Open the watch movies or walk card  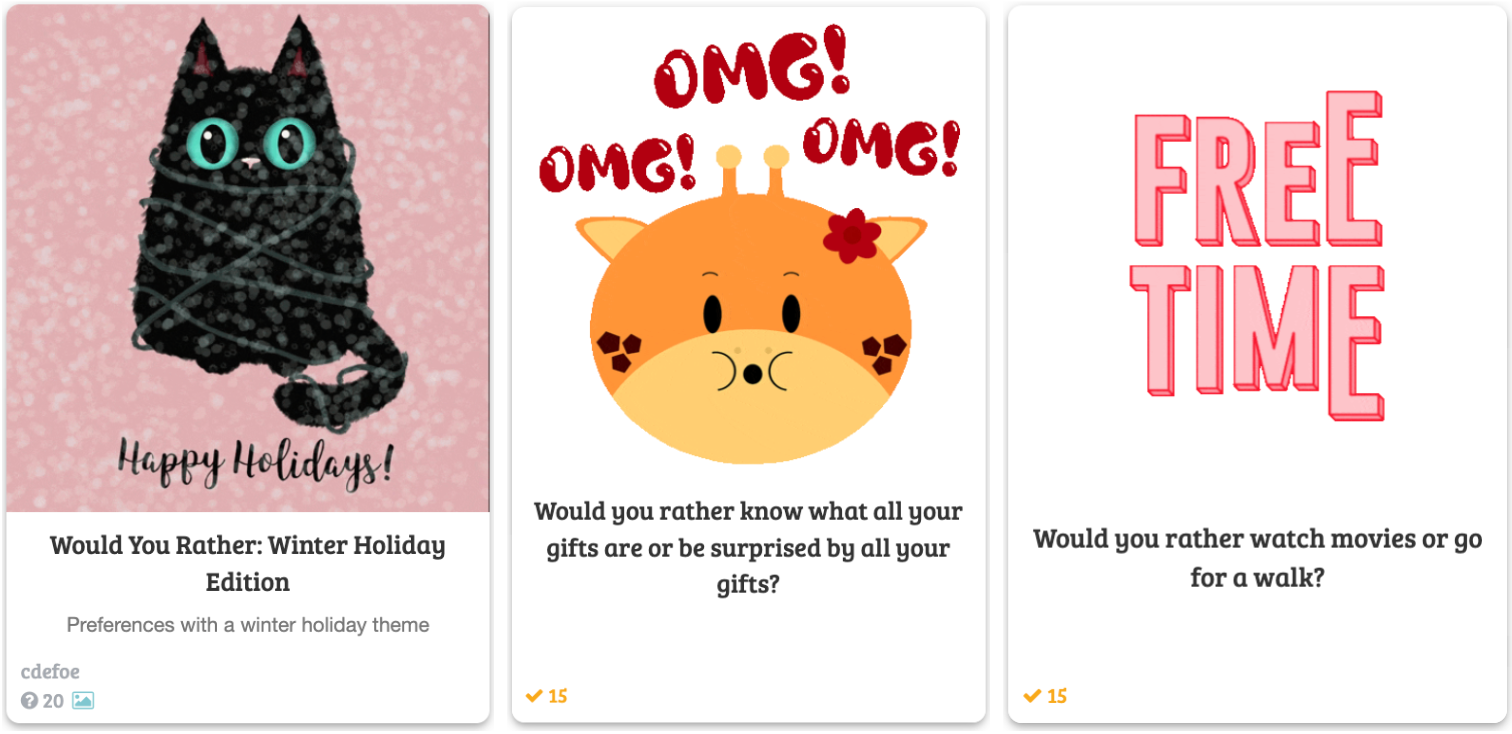tap(1257, 558)
